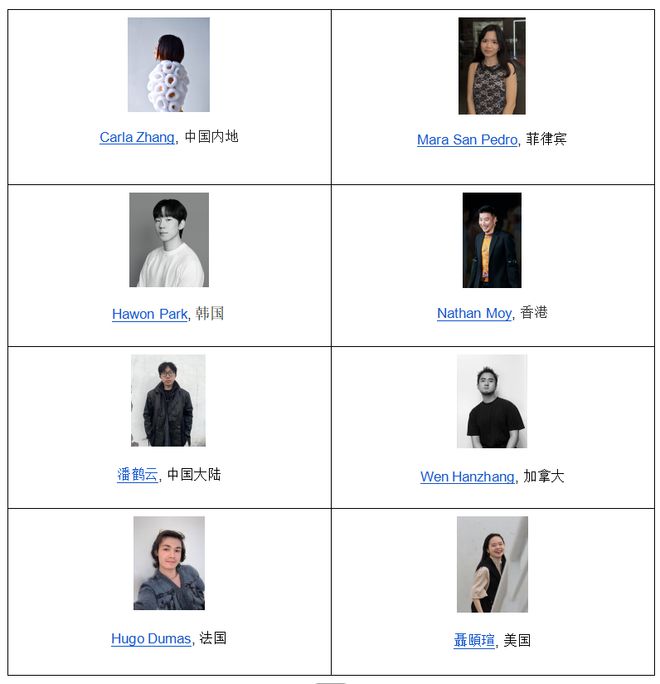Tap the Wen Hanzhang link
Screen dimensions: 660x684
pyautogui.click(x=467, y=477)
